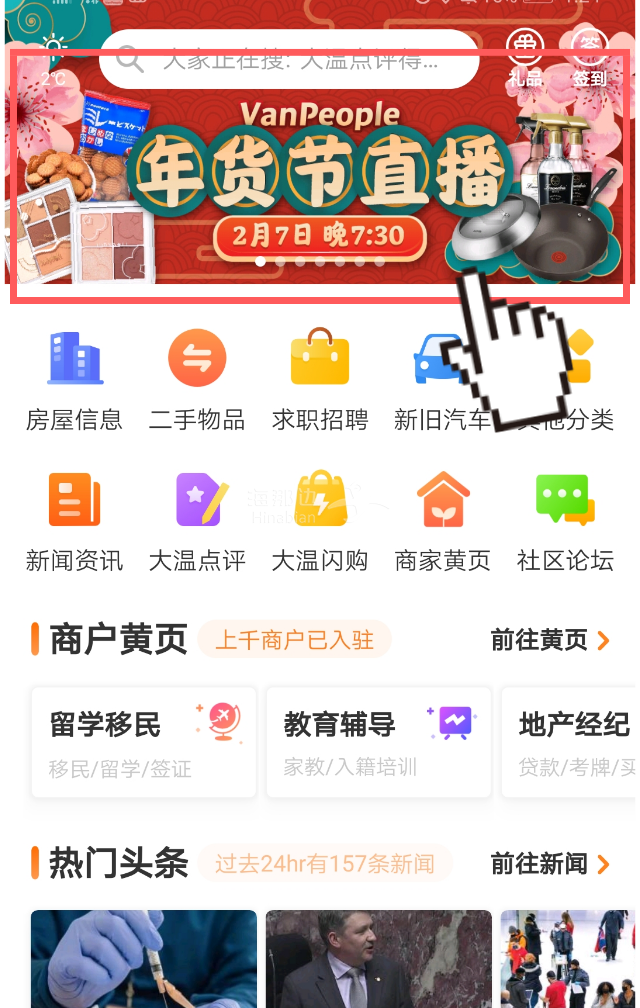Screen dimensions: 640x1008
Task: Open the news photo of the suited man
Action: tap(378, 958)
